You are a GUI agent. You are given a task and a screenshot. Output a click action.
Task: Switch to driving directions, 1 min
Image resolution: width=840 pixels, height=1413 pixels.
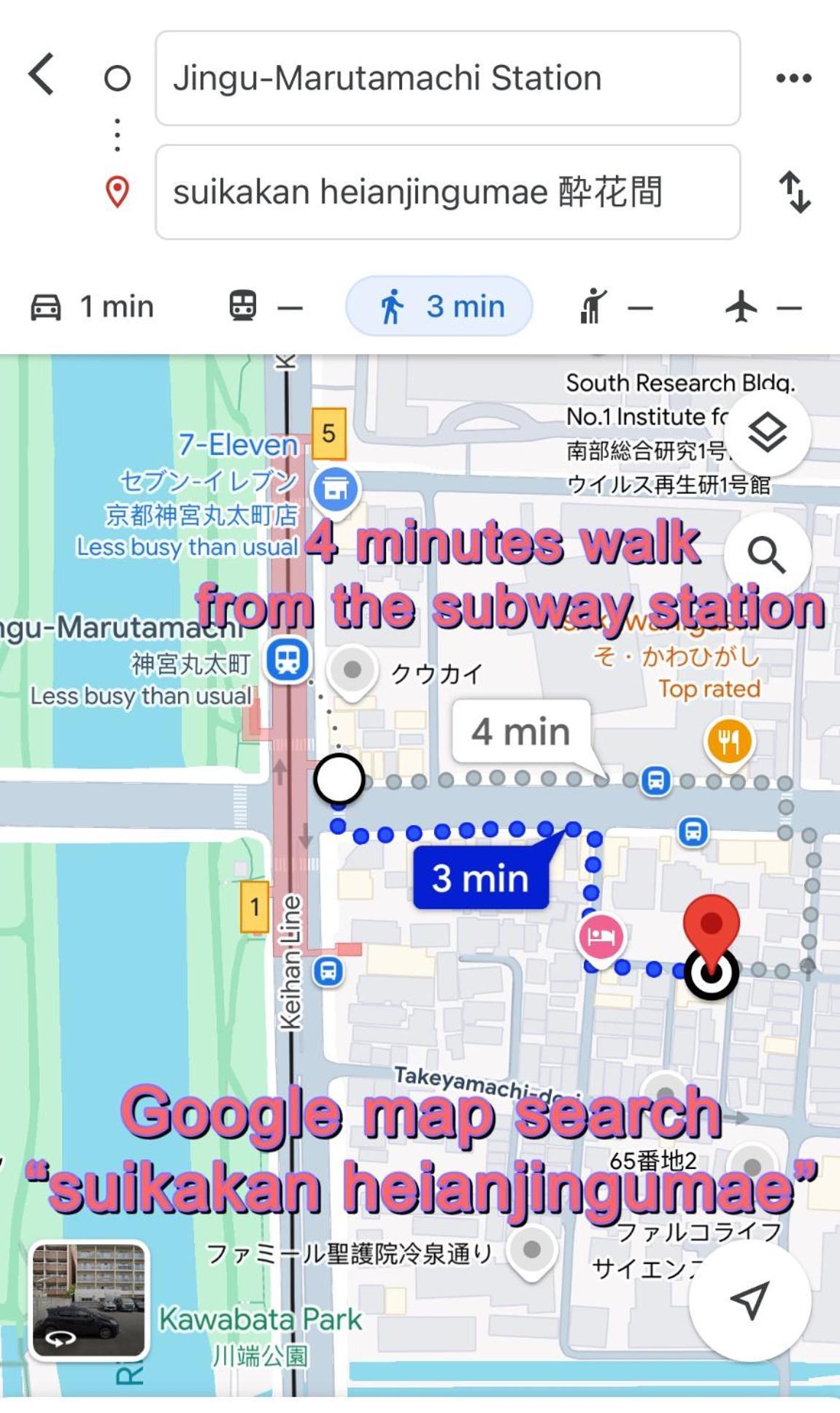coord(93,307)
